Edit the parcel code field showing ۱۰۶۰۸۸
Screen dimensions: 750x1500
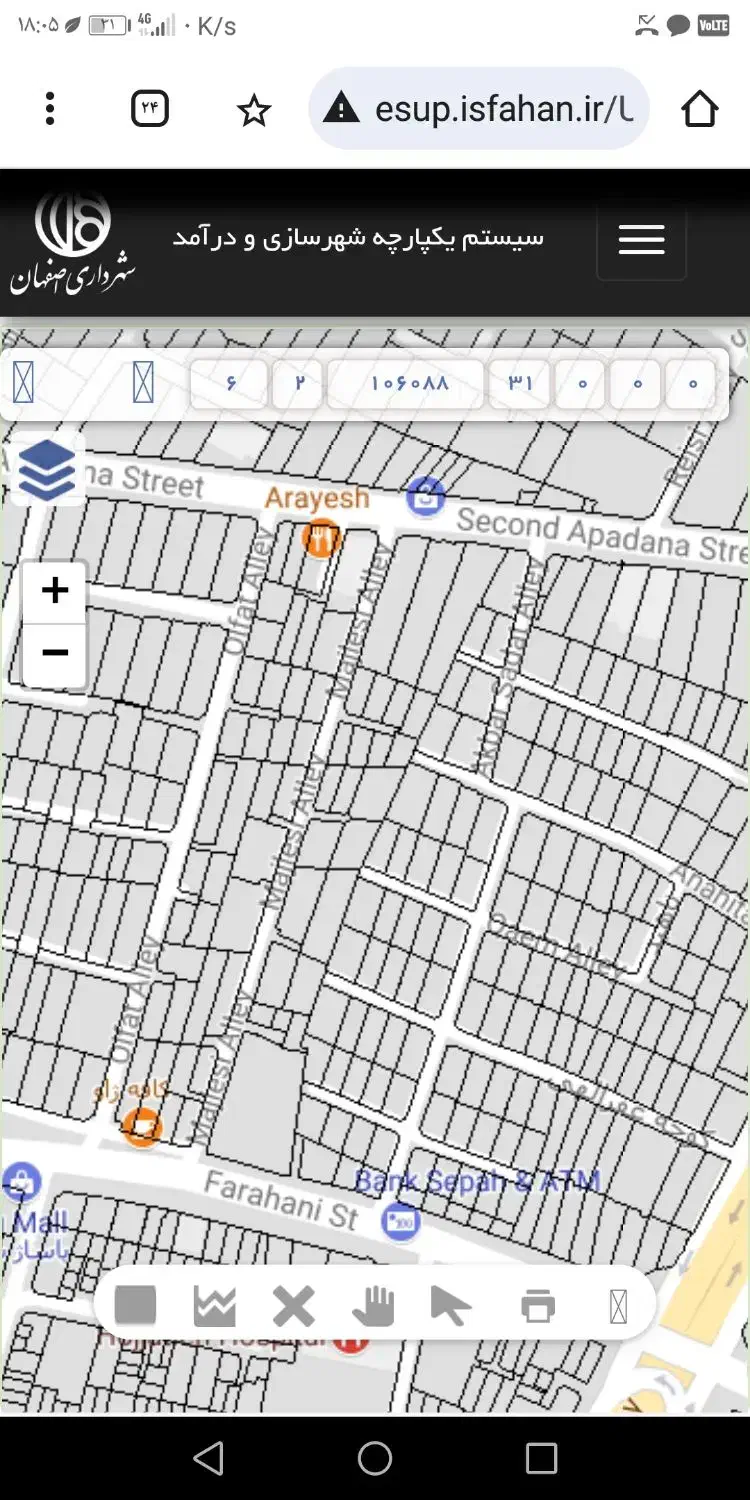click(408, 384)
